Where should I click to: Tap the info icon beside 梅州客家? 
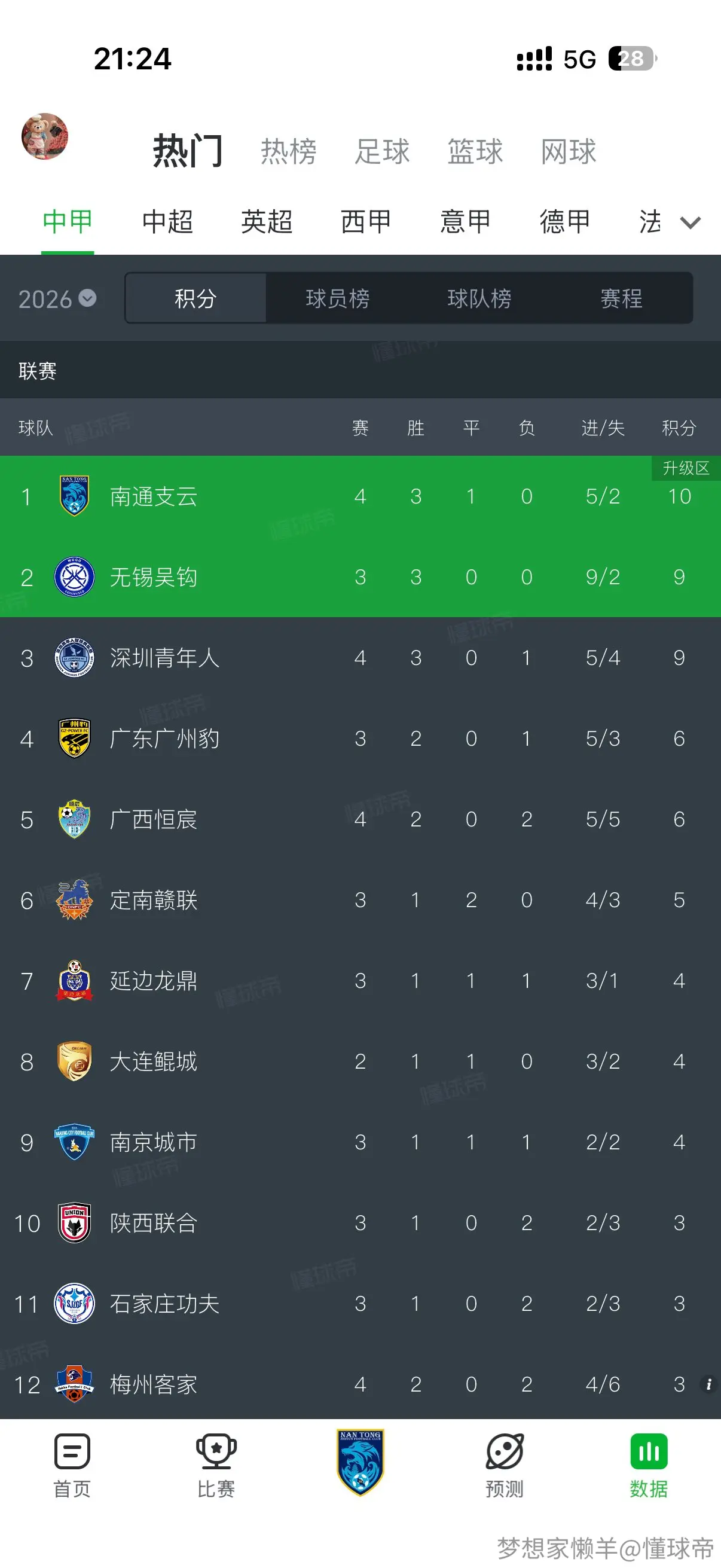coord(708,1385)
